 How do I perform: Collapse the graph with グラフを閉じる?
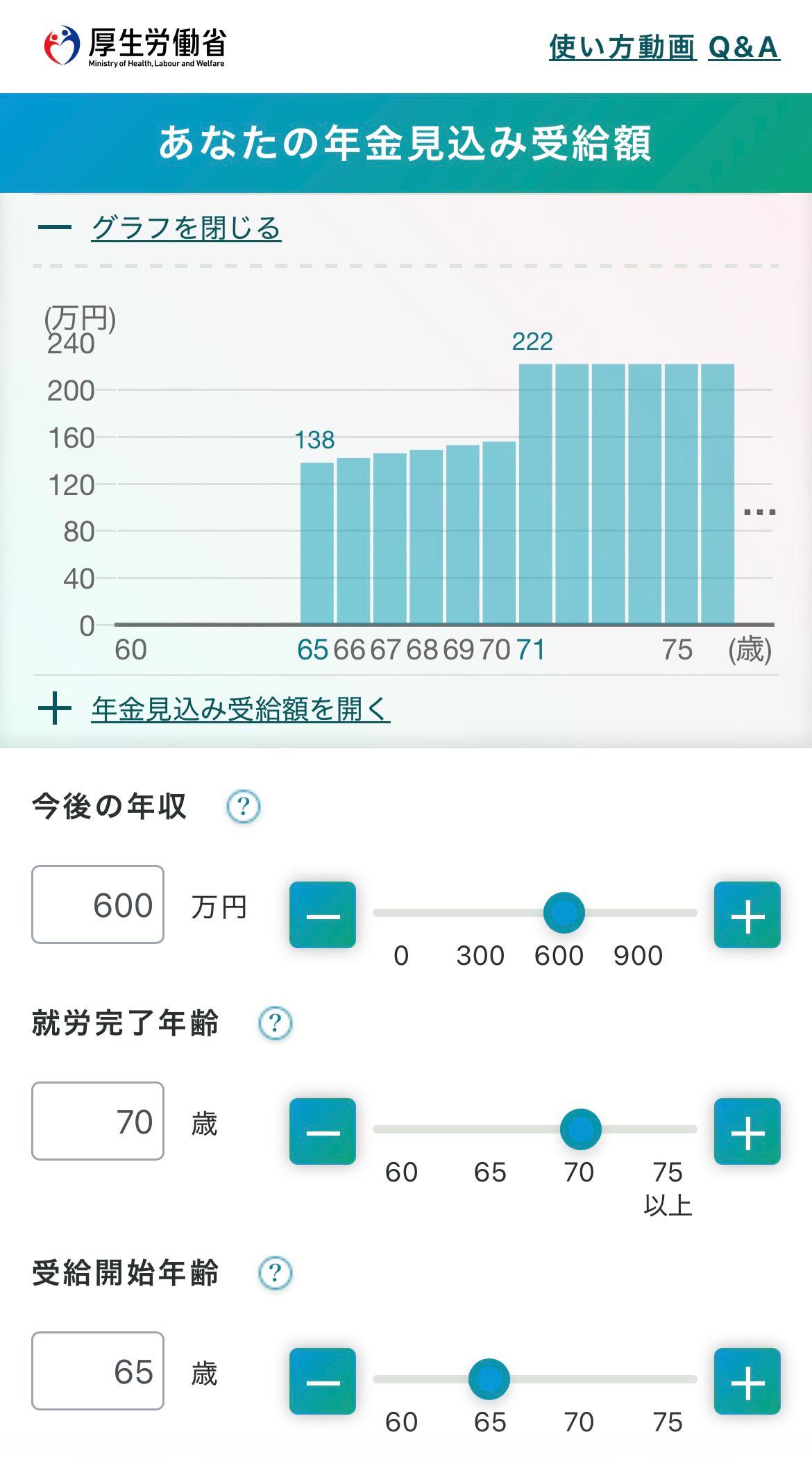[x=185, y=228]
